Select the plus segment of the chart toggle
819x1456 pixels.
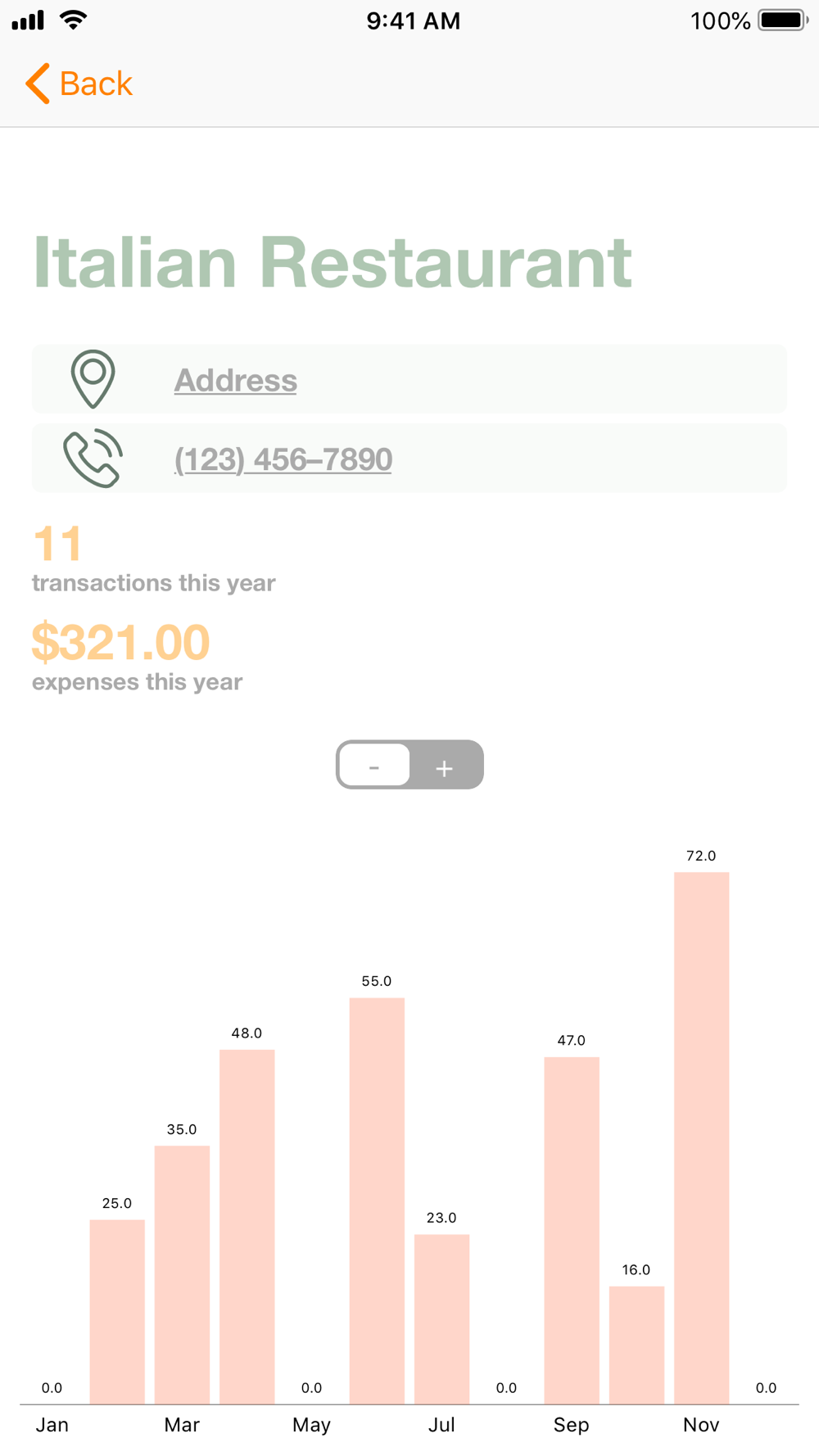pos(445,765)
